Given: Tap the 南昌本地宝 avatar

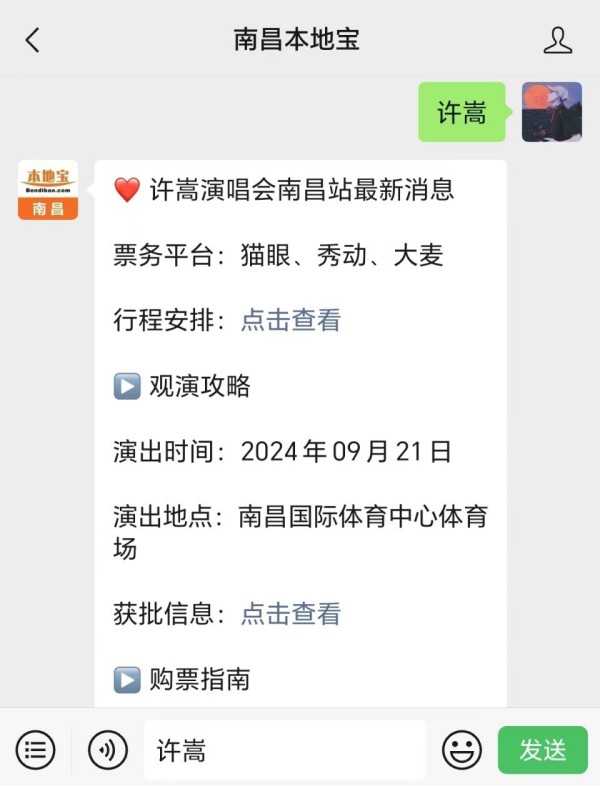Looking at the screenshot, I should [x=48, y=190].
